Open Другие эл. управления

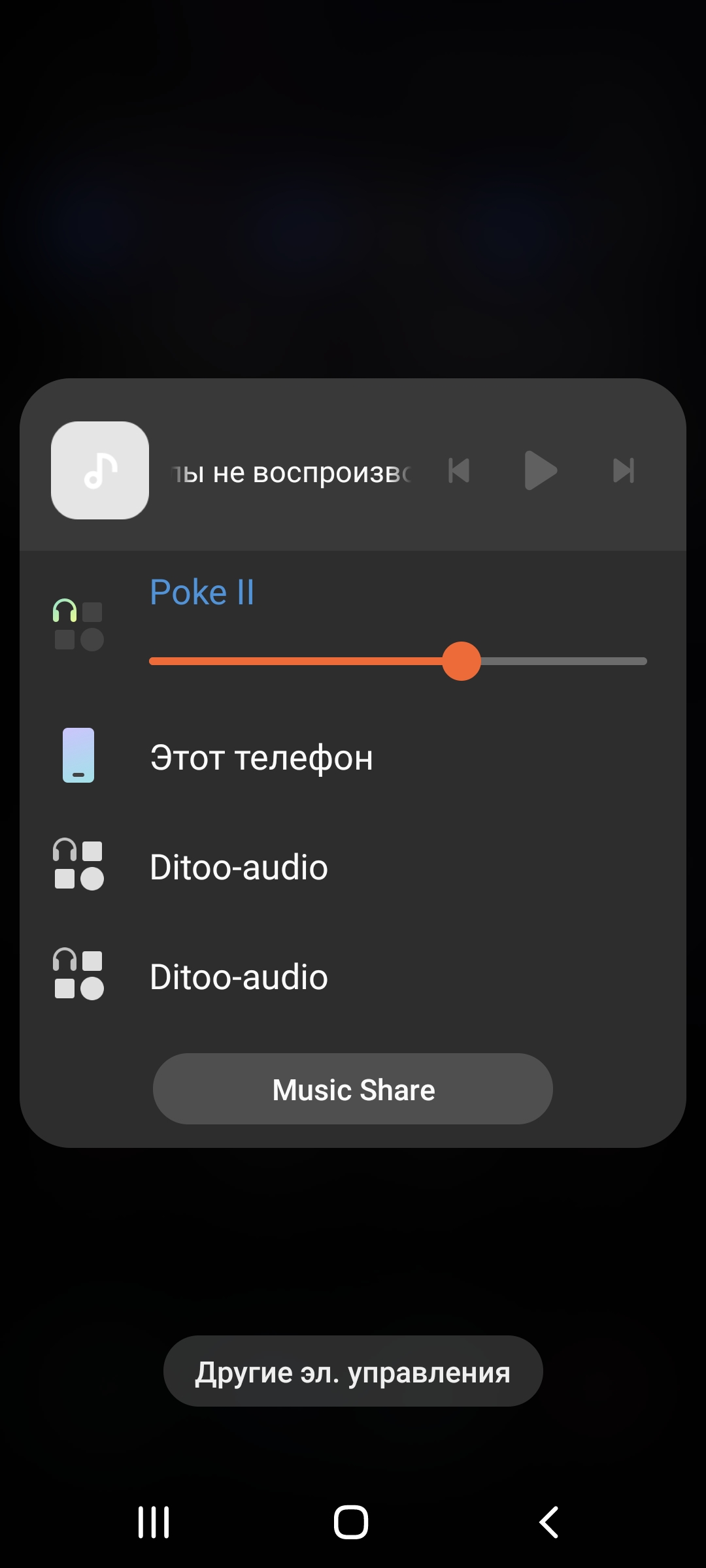pyautogui.click(x=353, y=1371)
